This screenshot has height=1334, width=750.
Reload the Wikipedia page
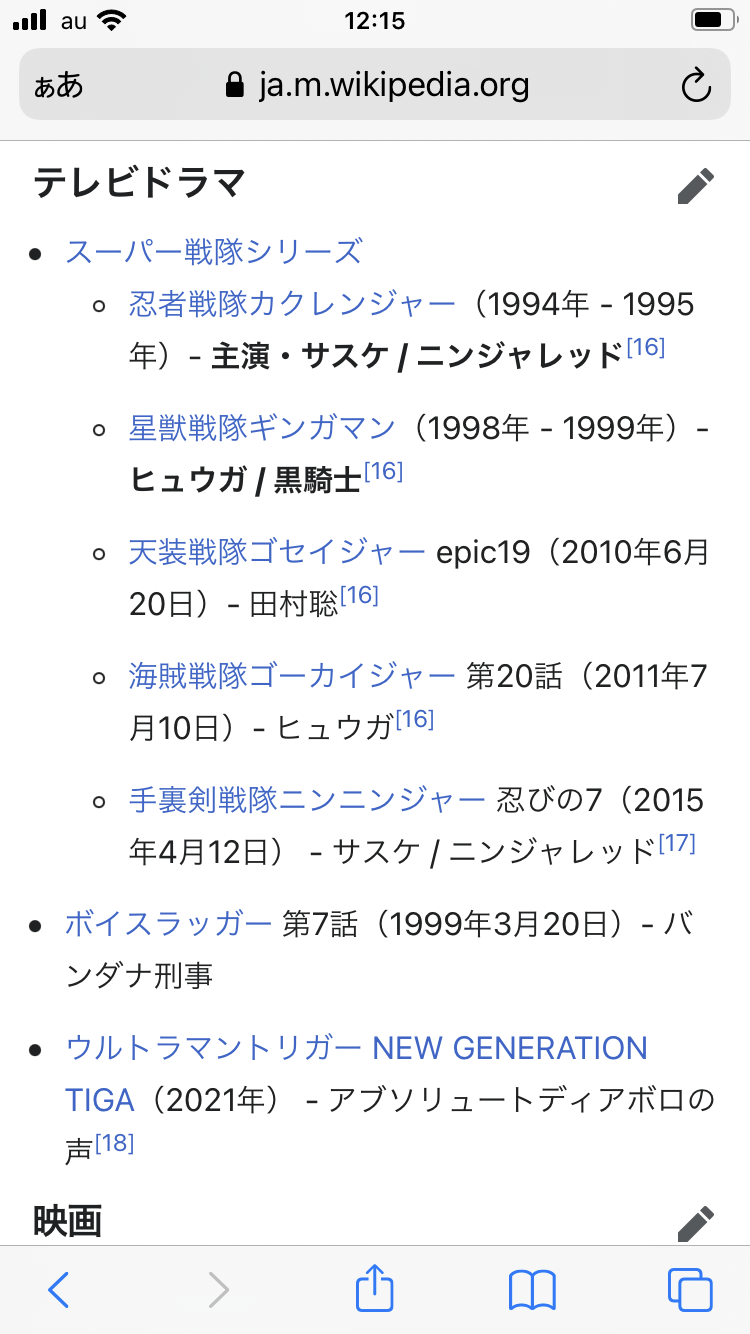695,86
